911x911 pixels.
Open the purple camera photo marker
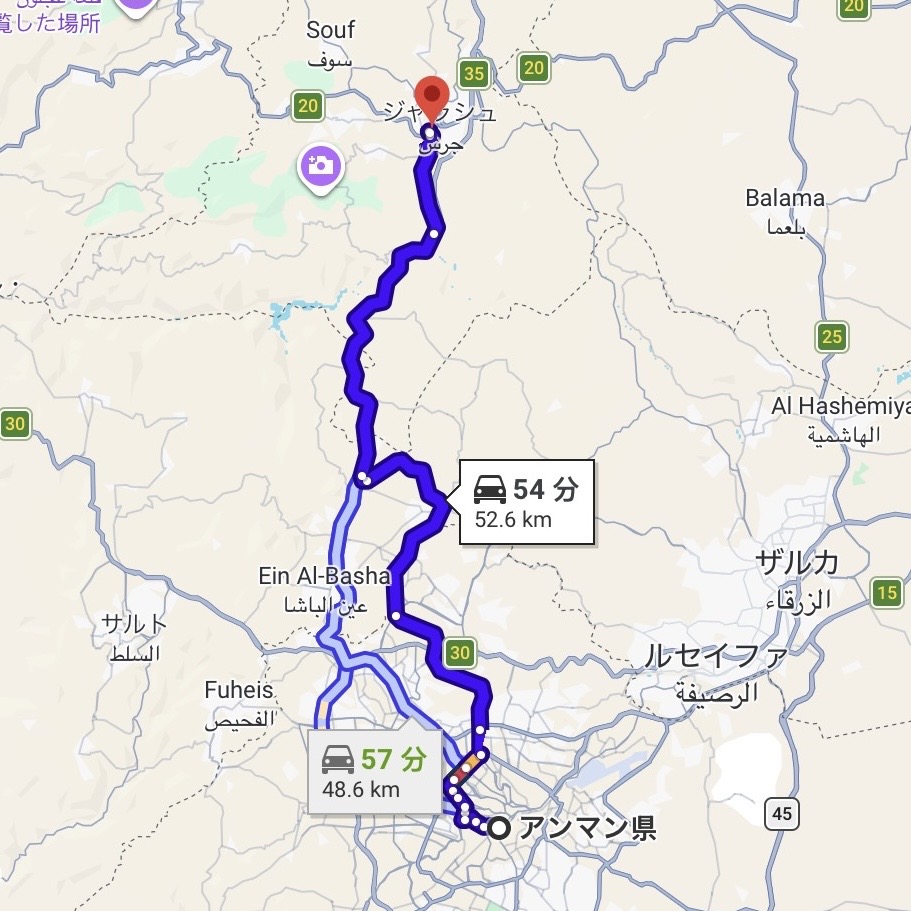coord(321,165)
